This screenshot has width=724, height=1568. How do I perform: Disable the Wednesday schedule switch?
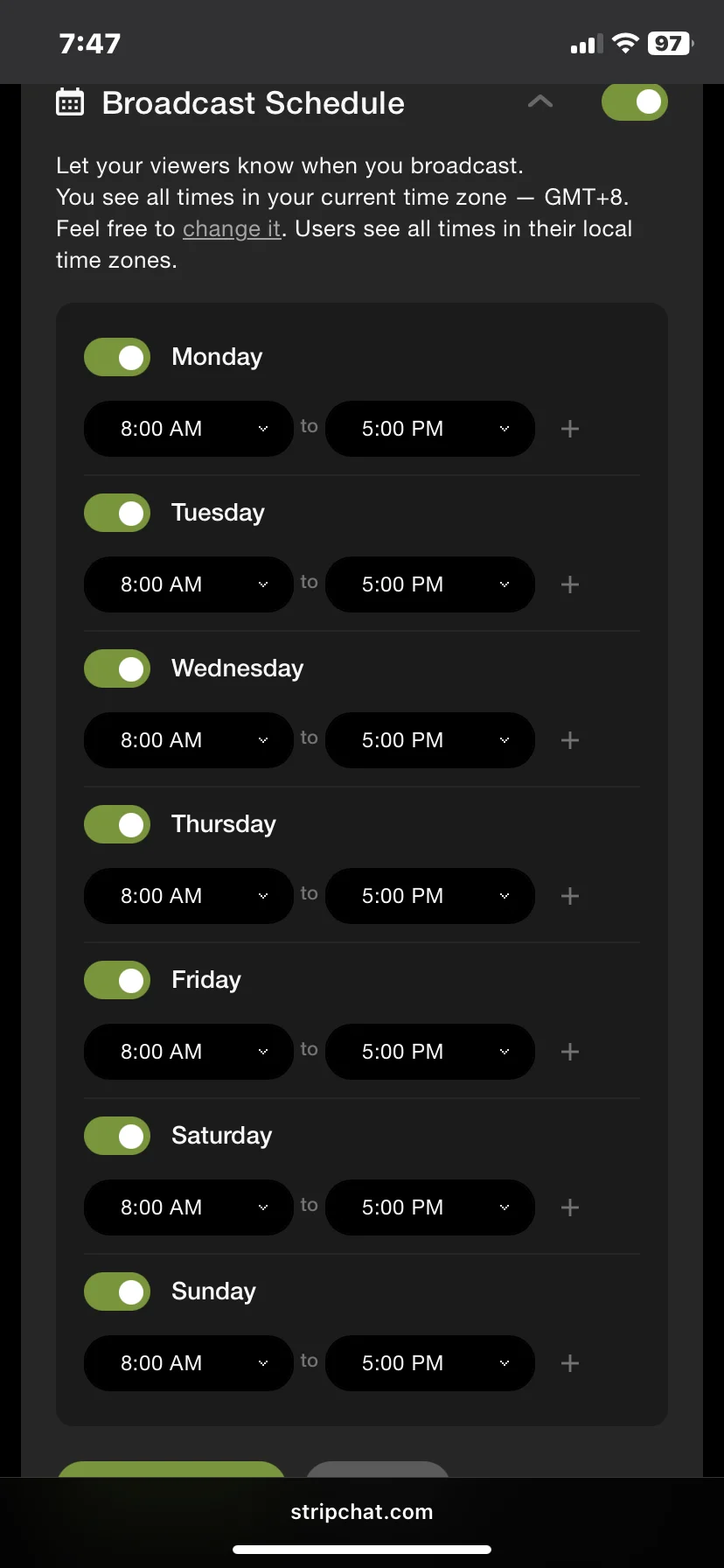[117, 668]
